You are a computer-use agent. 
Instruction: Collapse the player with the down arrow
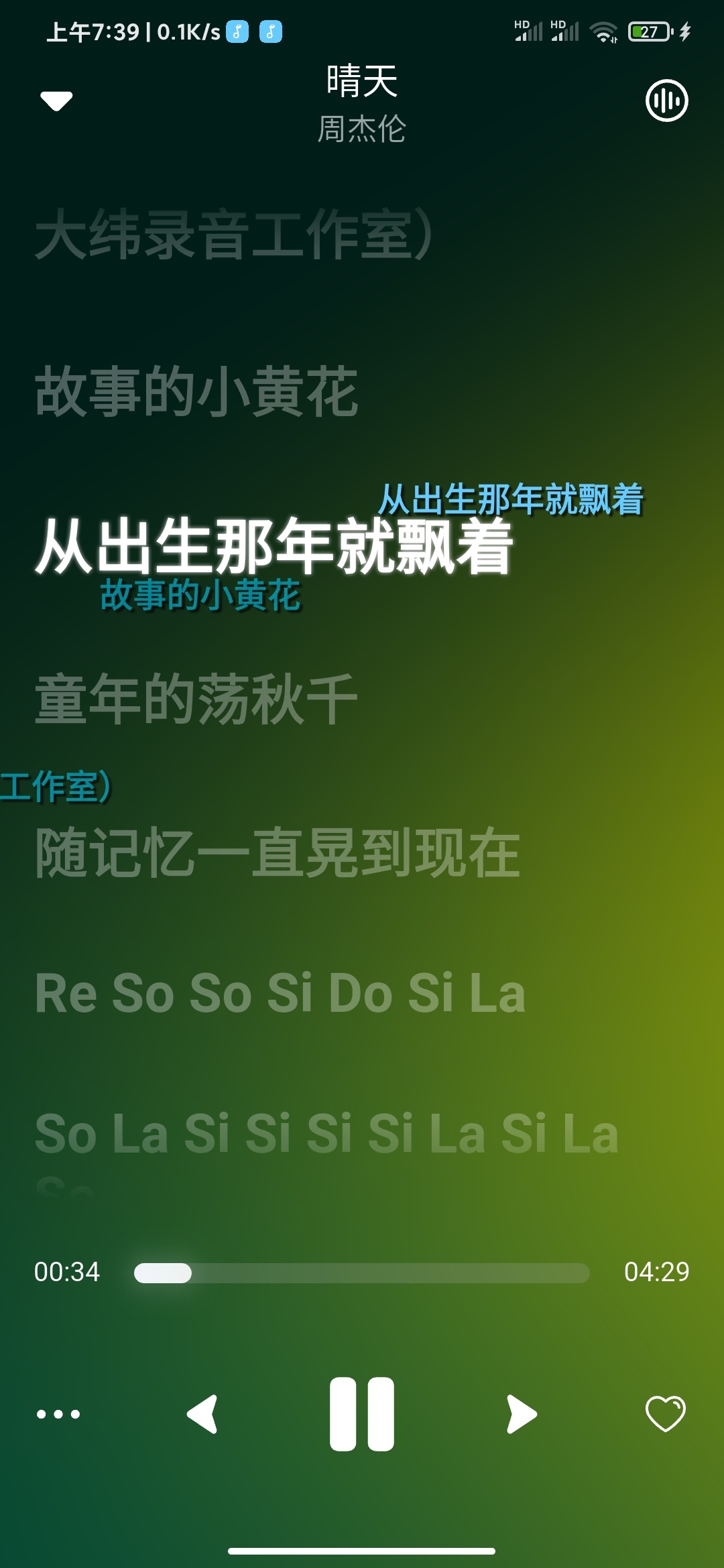[56, 101]
